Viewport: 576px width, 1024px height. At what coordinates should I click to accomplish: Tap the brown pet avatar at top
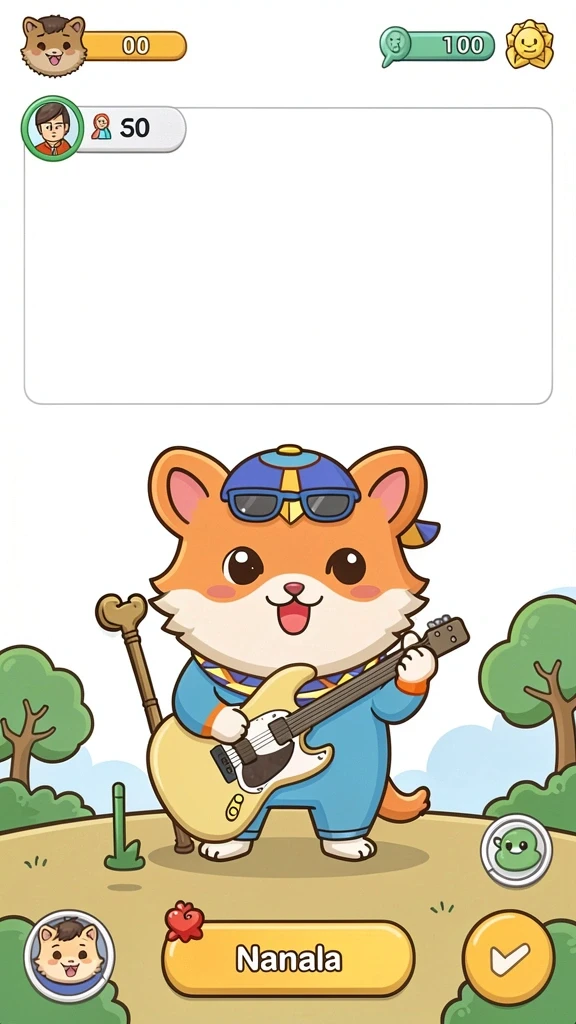54,44
